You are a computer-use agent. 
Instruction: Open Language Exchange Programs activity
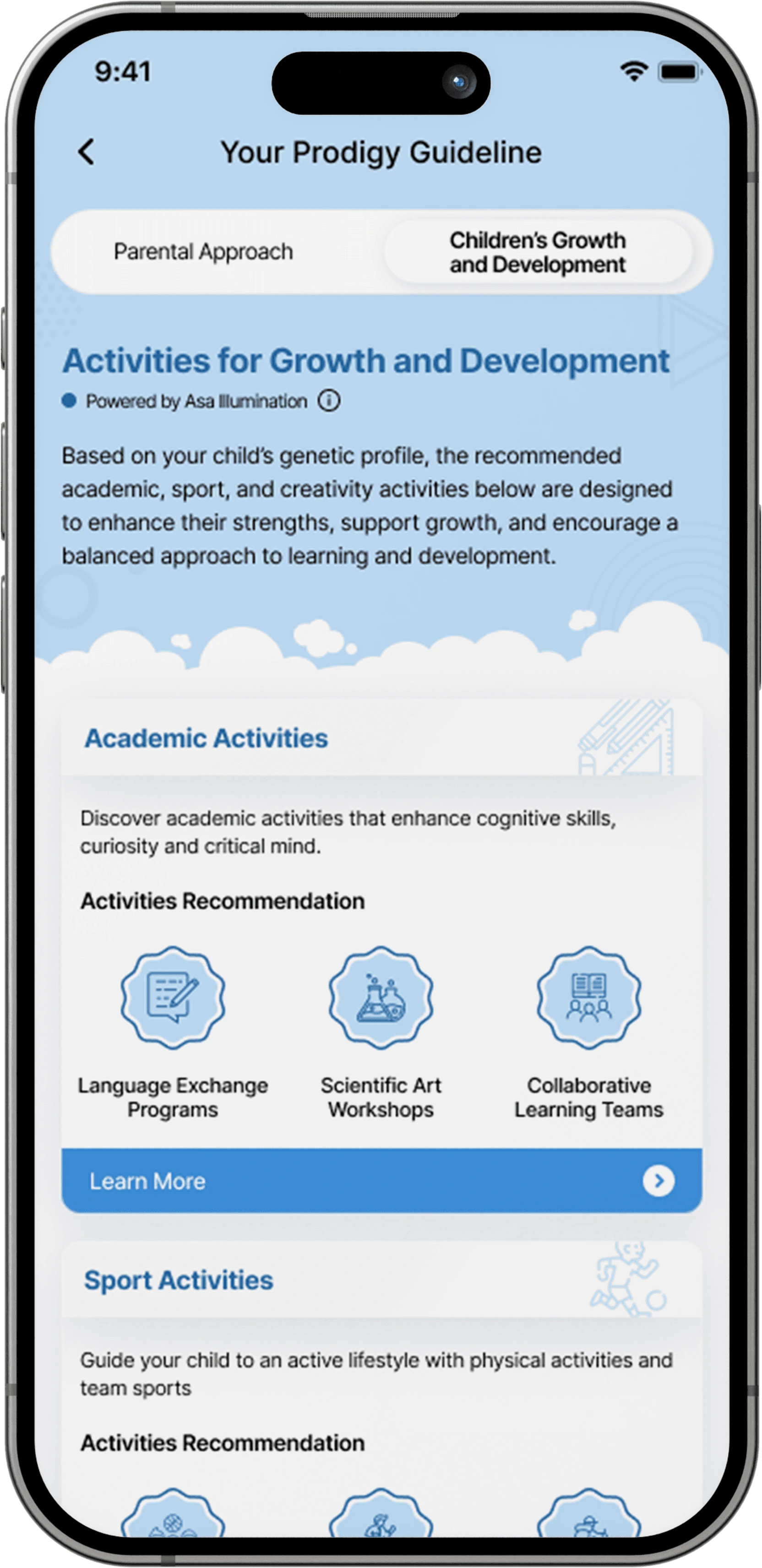[173, 998]
